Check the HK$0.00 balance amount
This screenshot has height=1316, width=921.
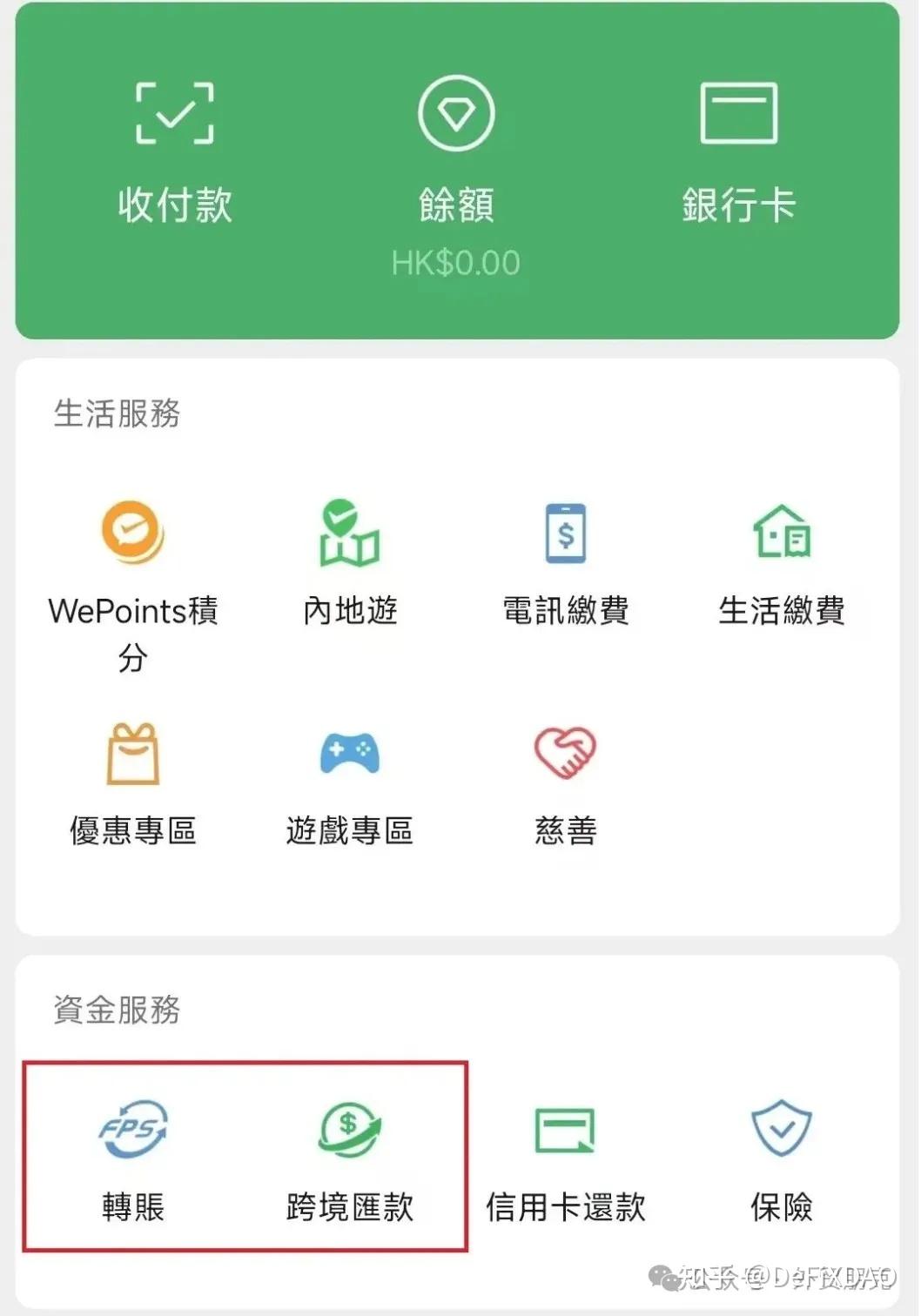(454, 261)
